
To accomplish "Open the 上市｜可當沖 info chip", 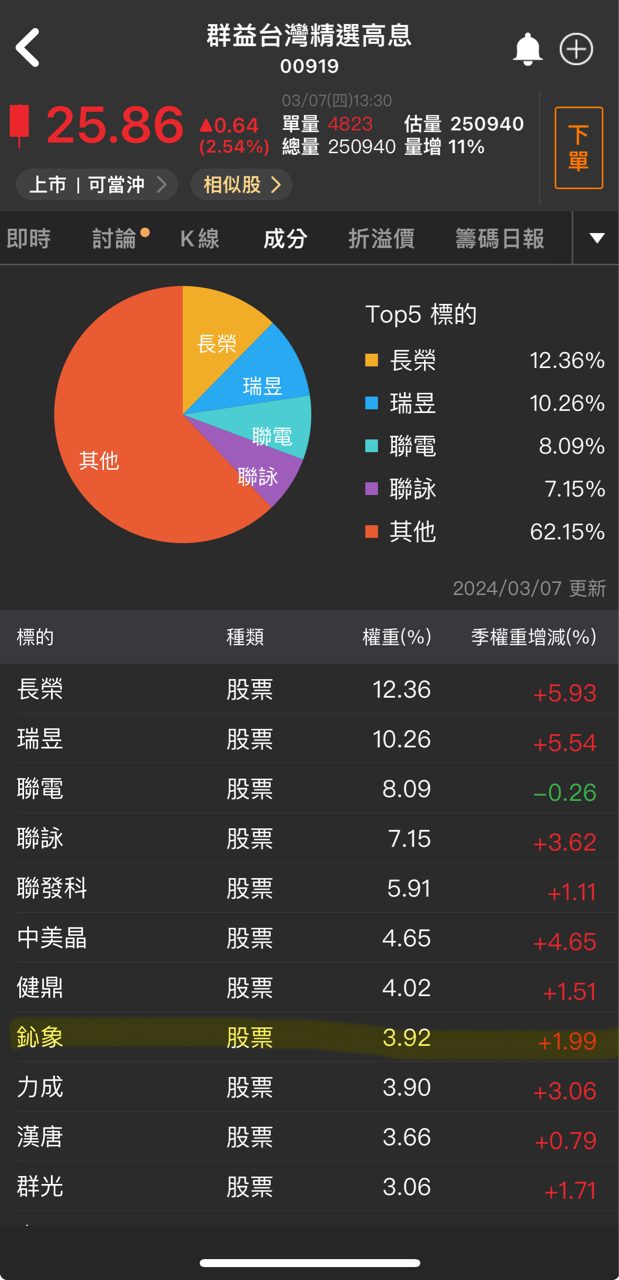I will (x=97, y=185).
